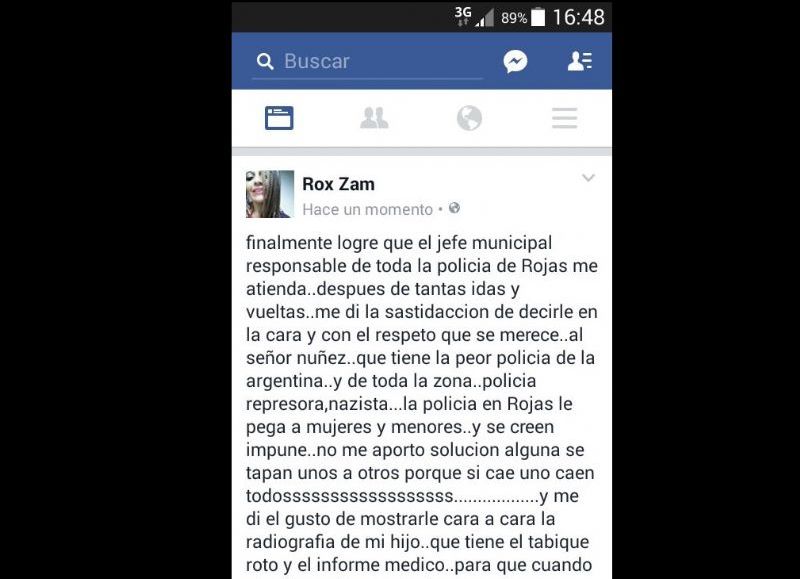Image resolution: width=800 pixels, height=579 pixels.
Task: Open the hamburger menu tab
Action: click(x=564, y=119)
